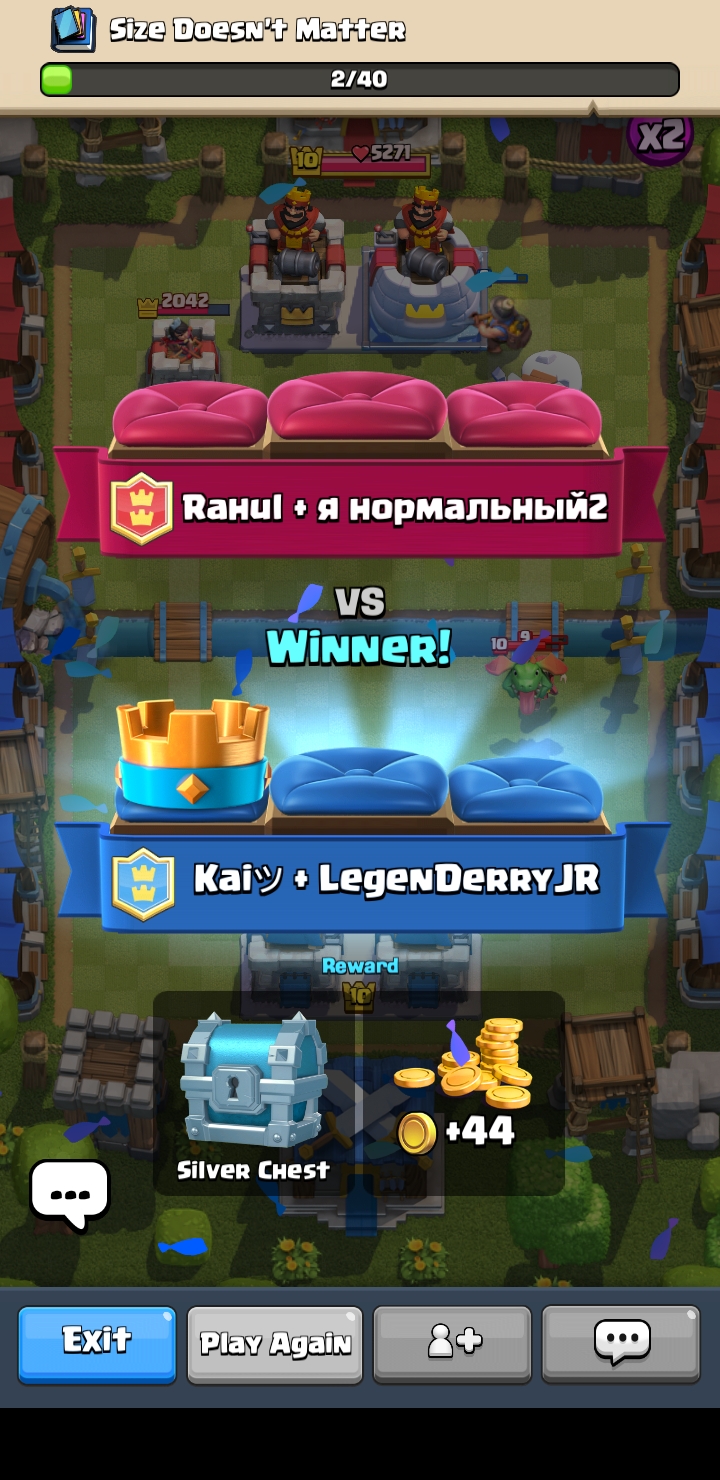Select the VS battle result header

pyautogui.click(x=358, y=600)
